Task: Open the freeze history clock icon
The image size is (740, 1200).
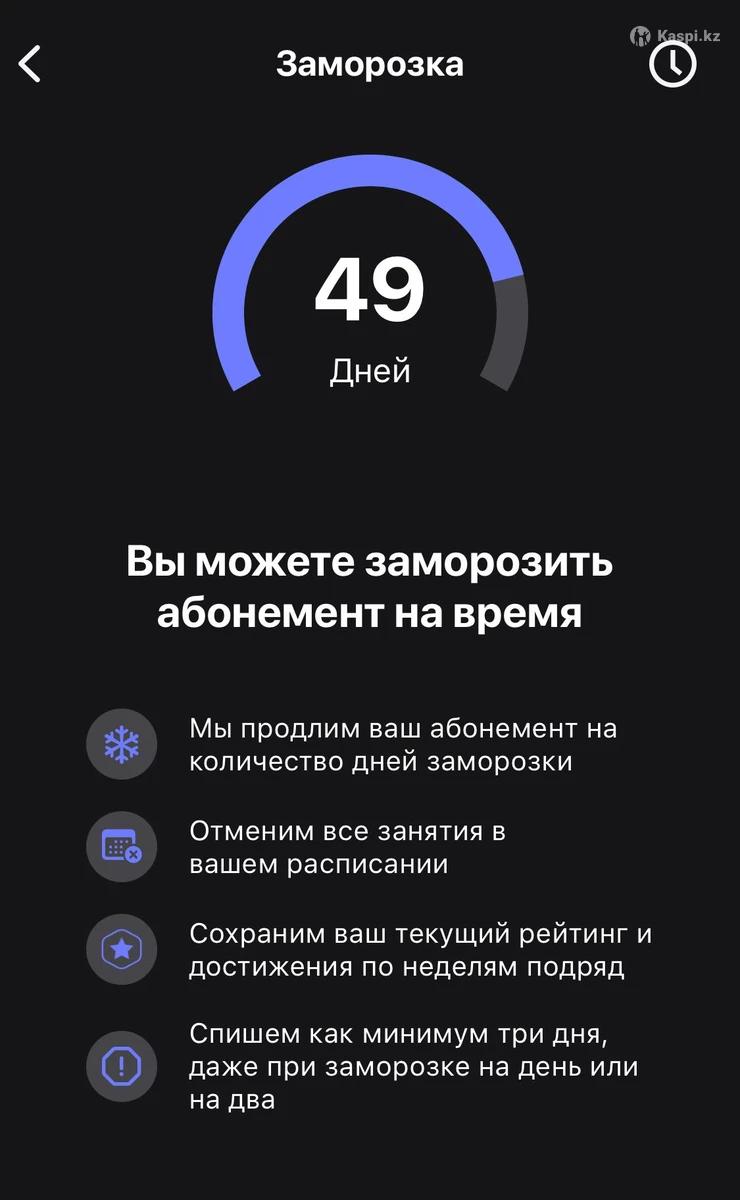Action: coord(672,64)
